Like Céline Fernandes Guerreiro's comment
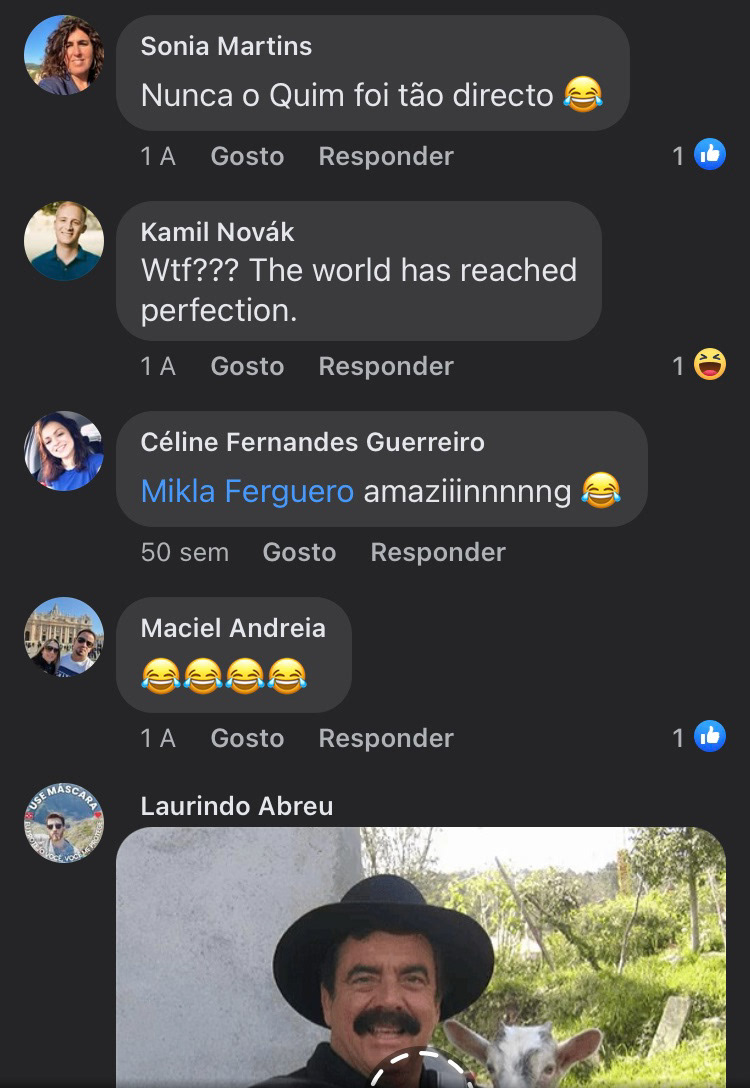This screenshot has width=750, height=1088. pos(299,552)
